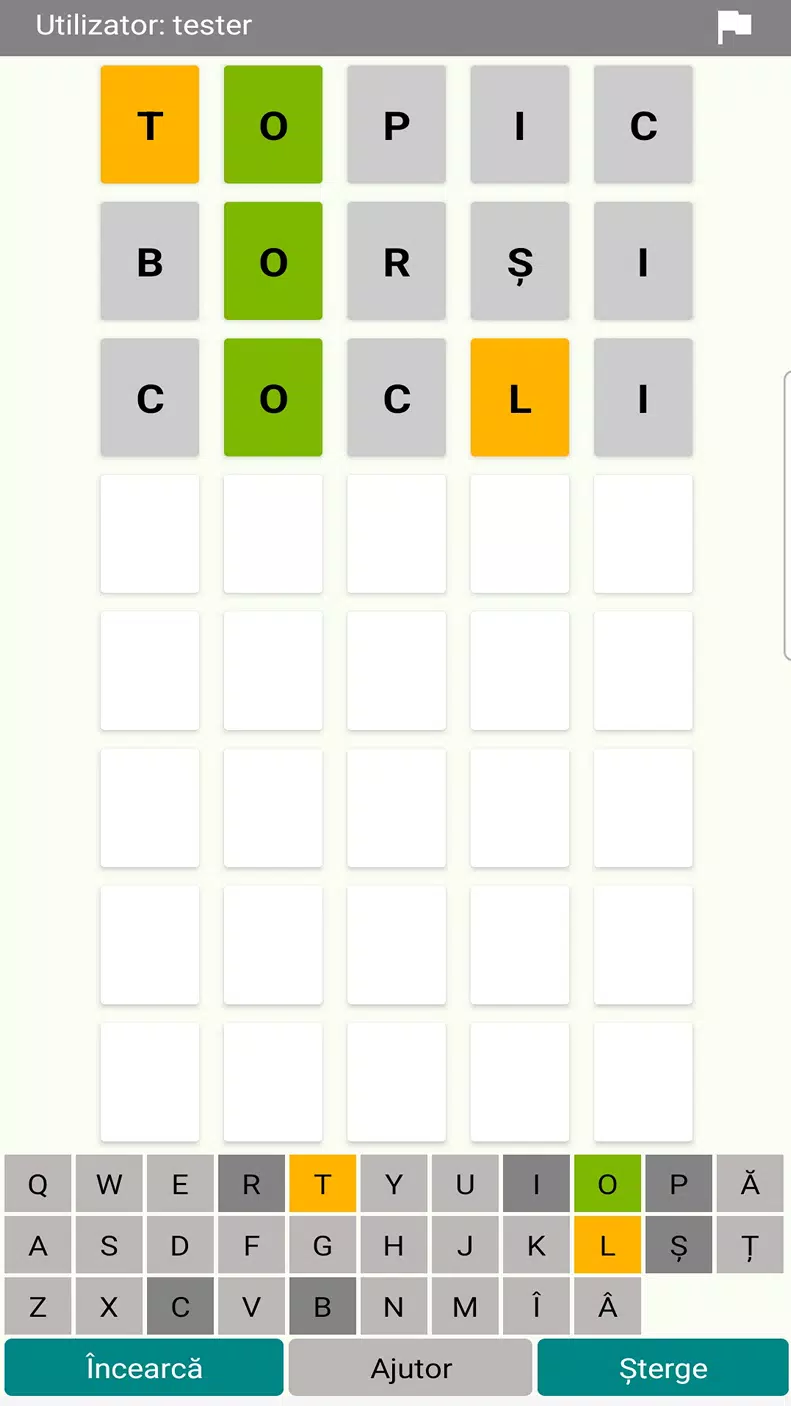Image resolution: width=791 pixels, height=1406 pixels.
Task: Type the letter Ț
Action: coord(750,1245)
